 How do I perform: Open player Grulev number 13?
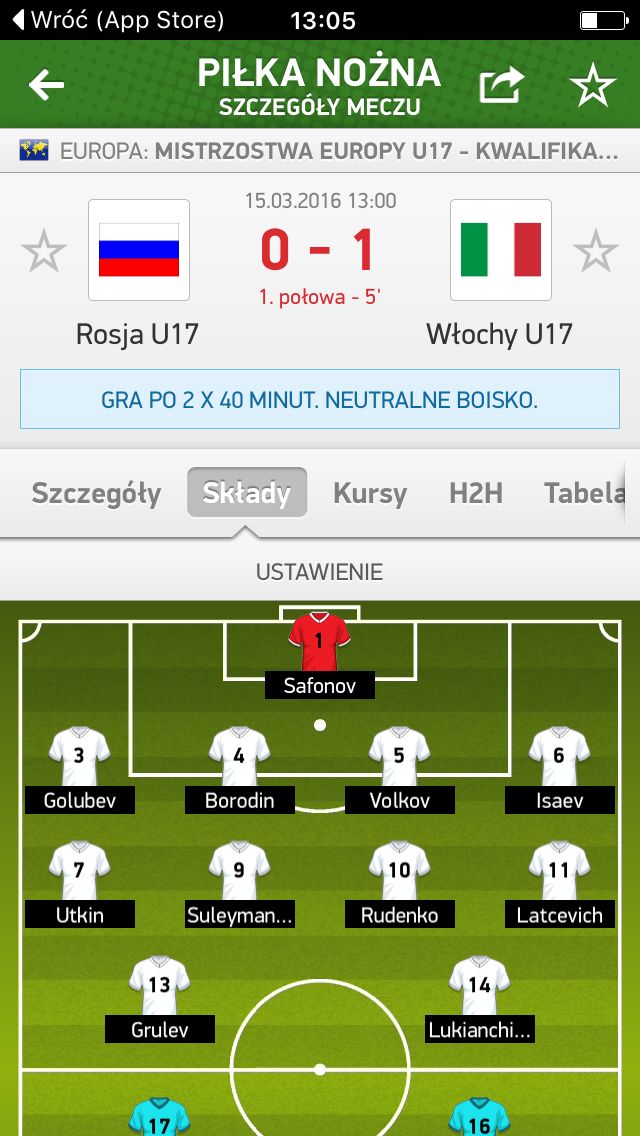pos(159,999)
